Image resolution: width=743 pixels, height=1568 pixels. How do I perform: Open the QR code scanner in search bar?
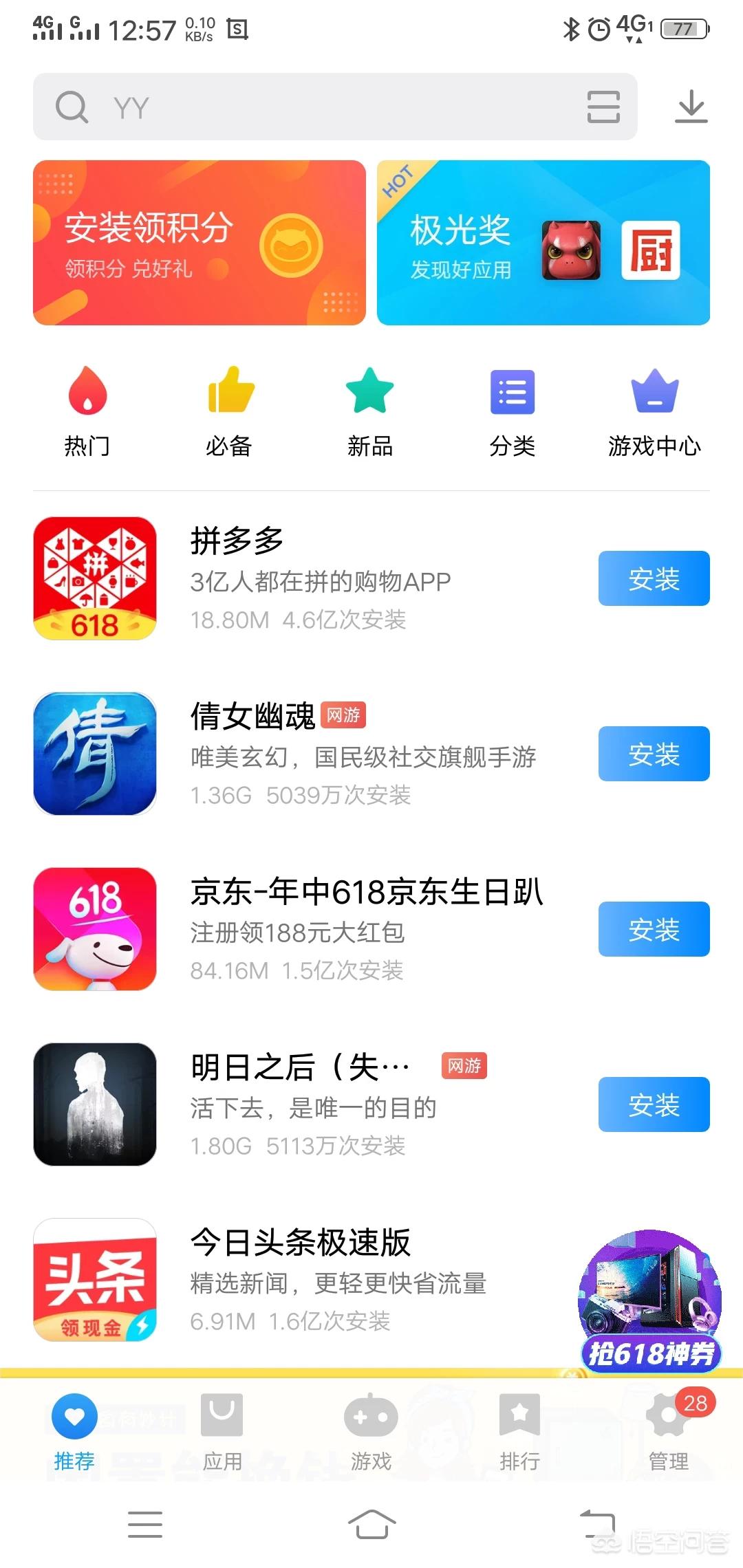(602, 107)
